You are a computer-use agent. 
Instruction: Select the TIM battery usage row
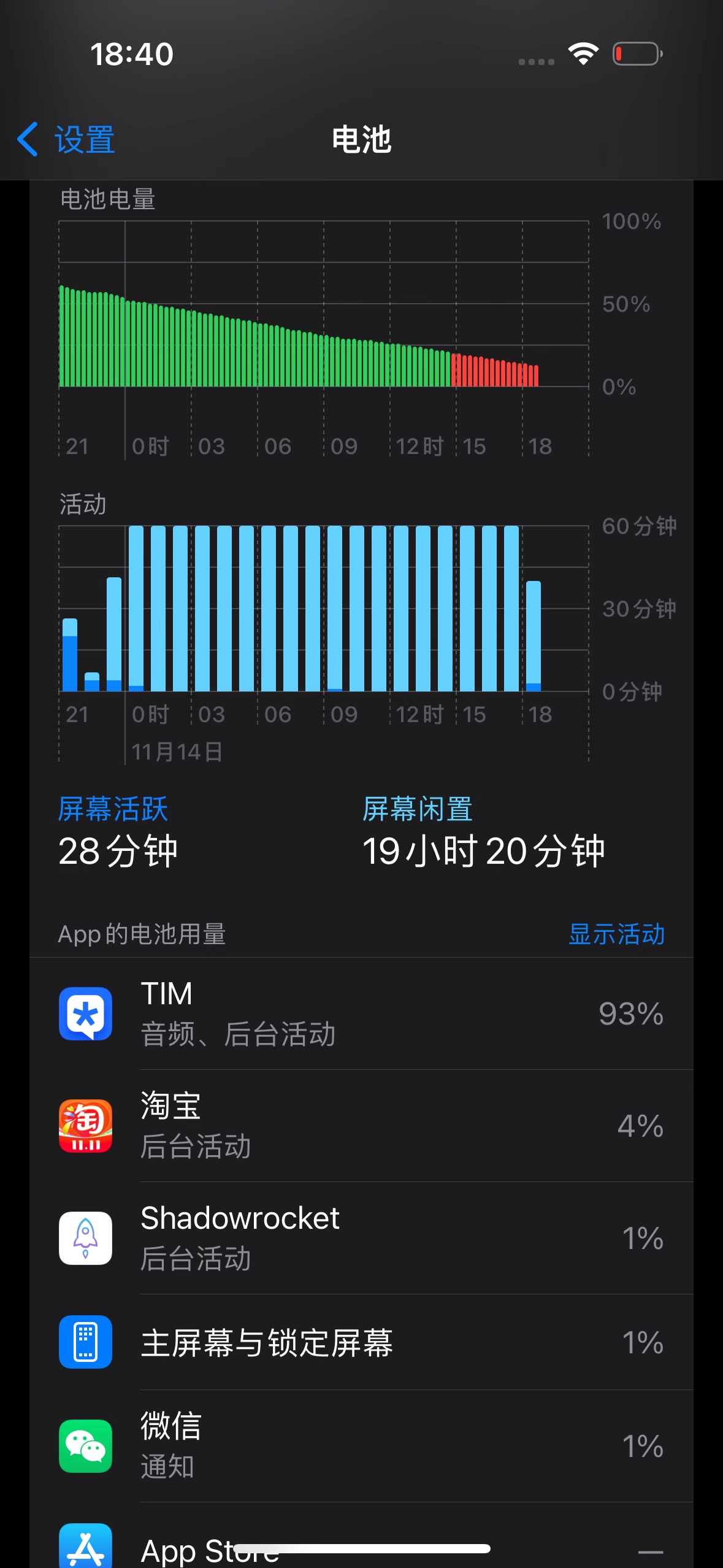click(361, 1013)
